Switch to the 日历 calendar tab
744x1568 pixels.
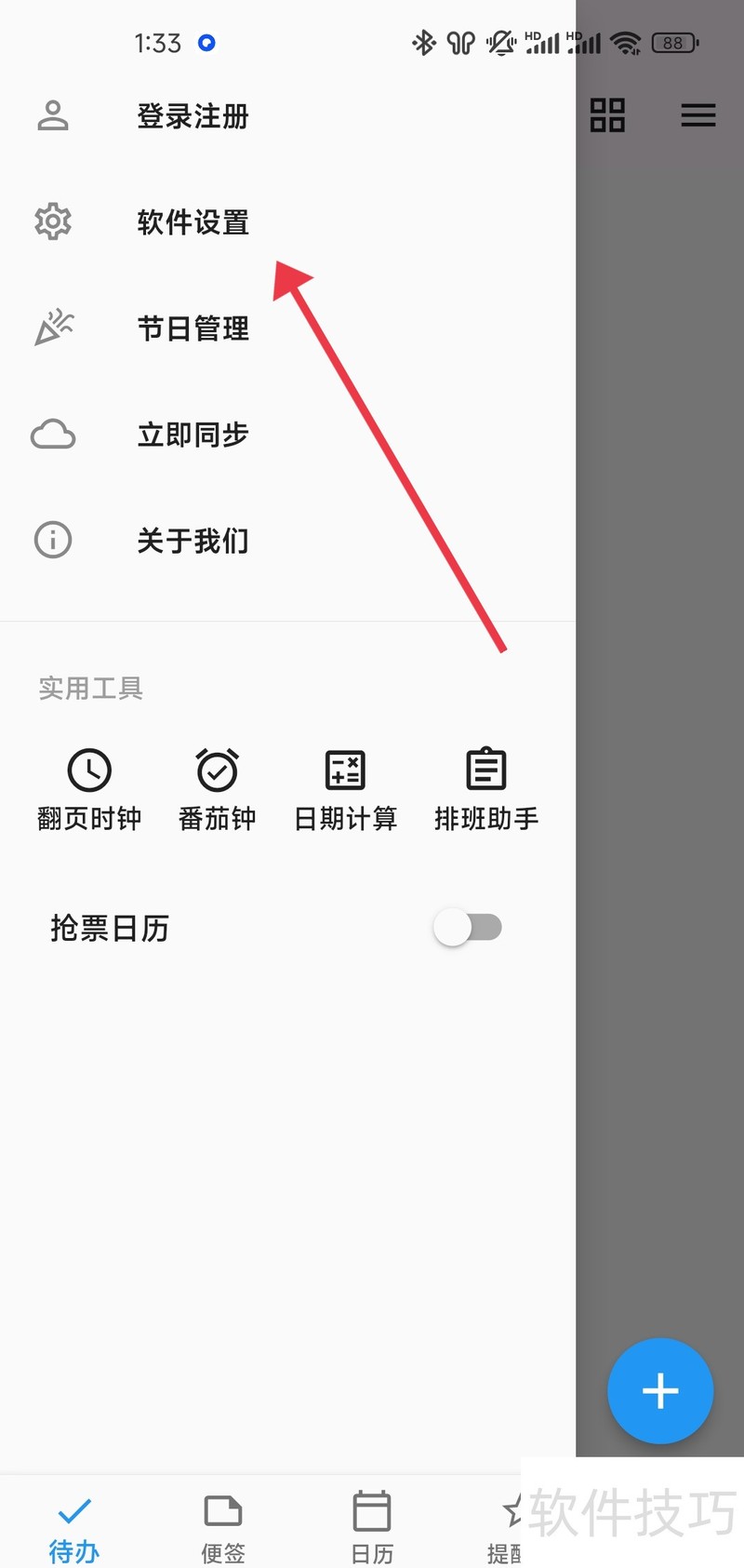(372, 1527)
